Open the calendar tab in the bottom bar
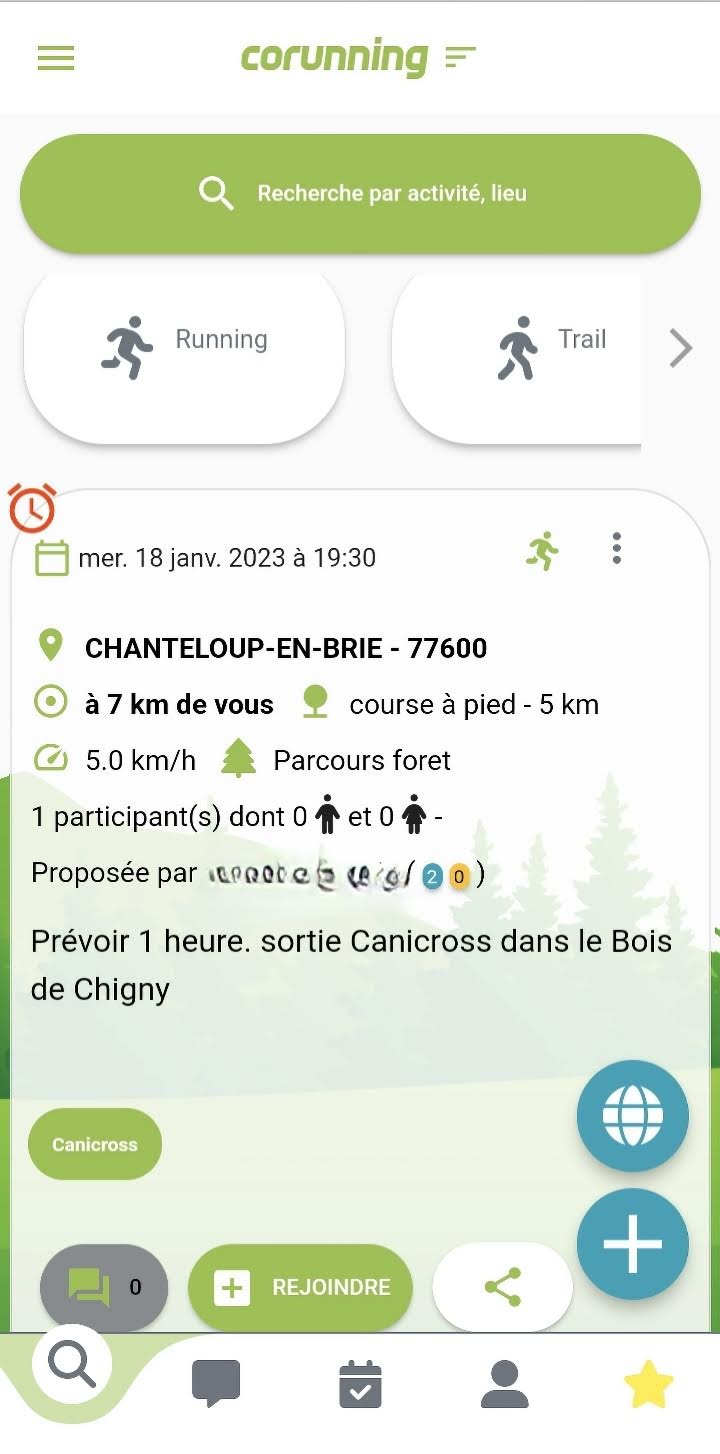Viewport: 720px width, 1454px height. [x=360, y=1383]
